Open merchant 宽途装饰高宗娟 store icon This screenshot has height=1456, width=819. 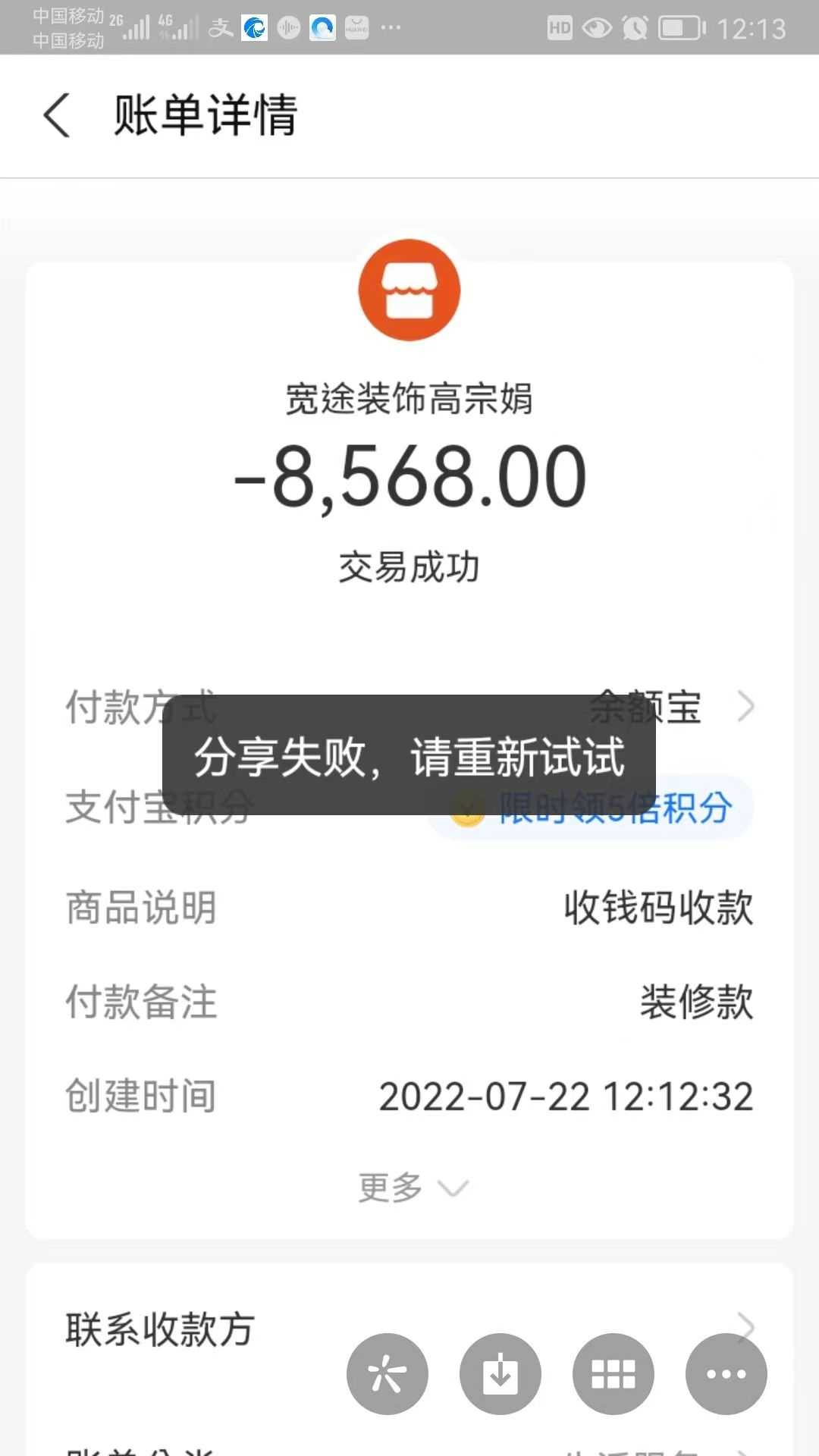(x=409, y=290)
